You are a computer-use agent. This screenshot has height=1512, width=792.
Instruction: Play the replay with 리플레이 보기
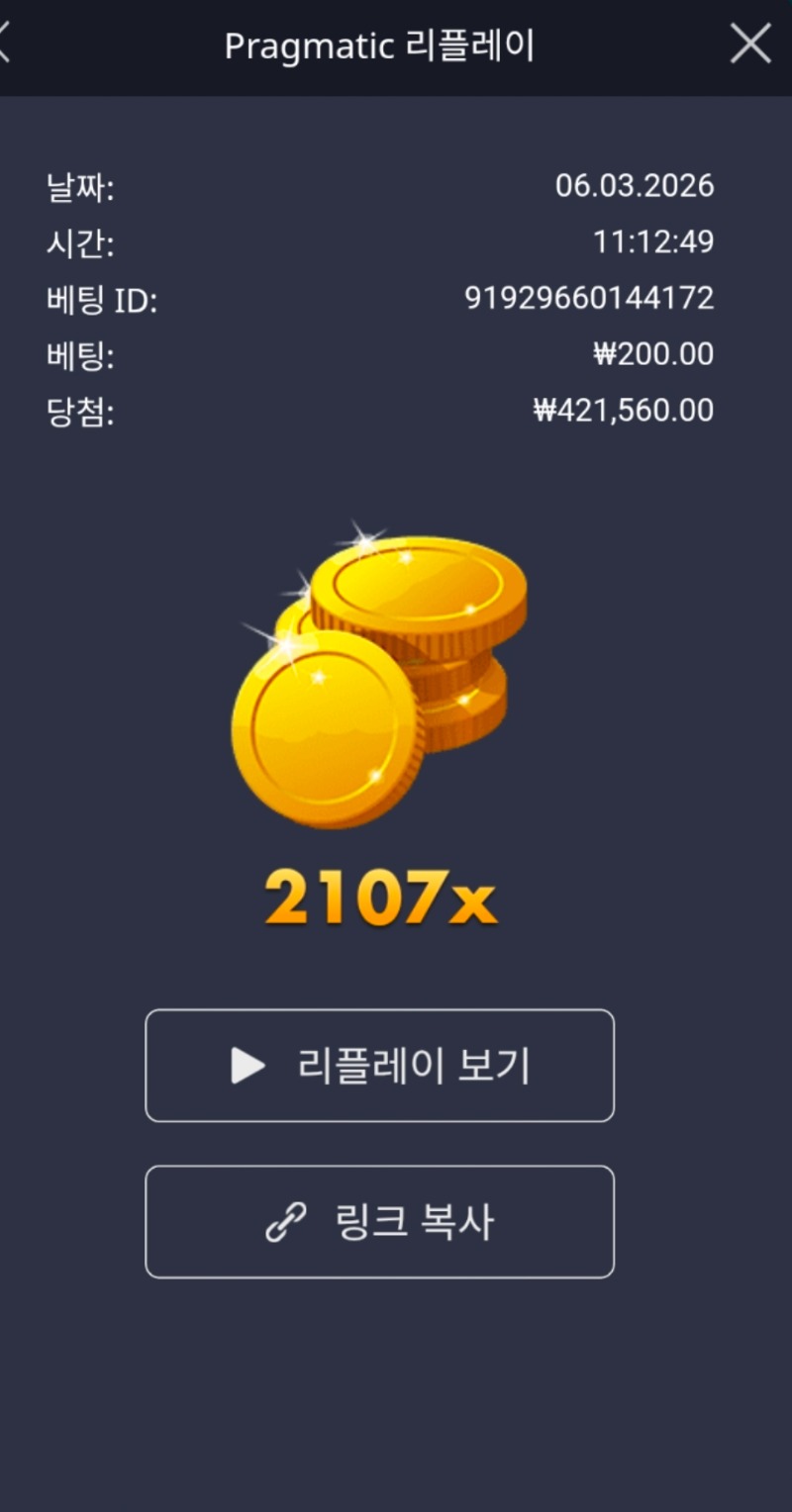click(379, 1066)
